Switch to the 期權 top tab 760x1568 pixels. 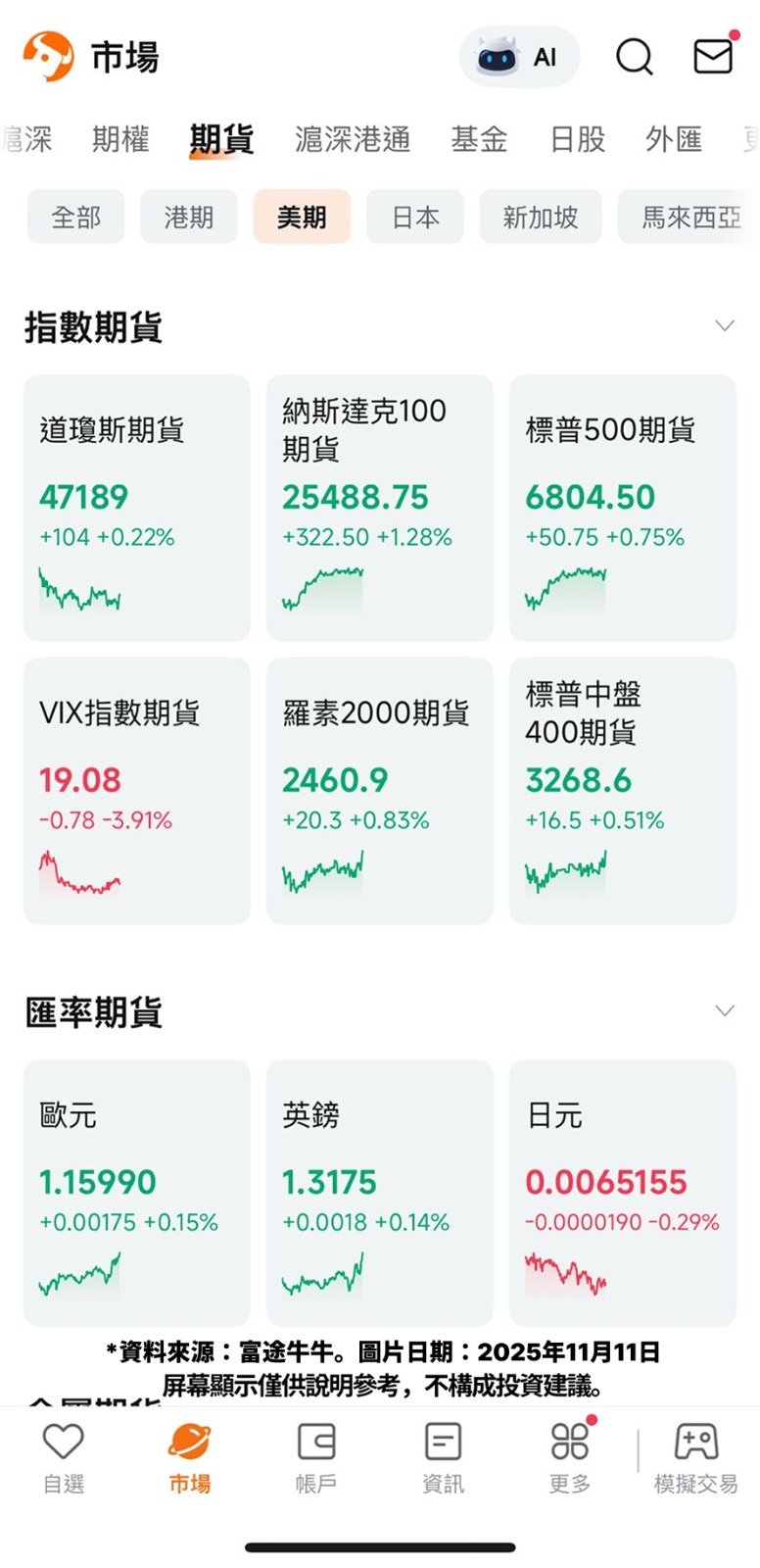[120, 139]
